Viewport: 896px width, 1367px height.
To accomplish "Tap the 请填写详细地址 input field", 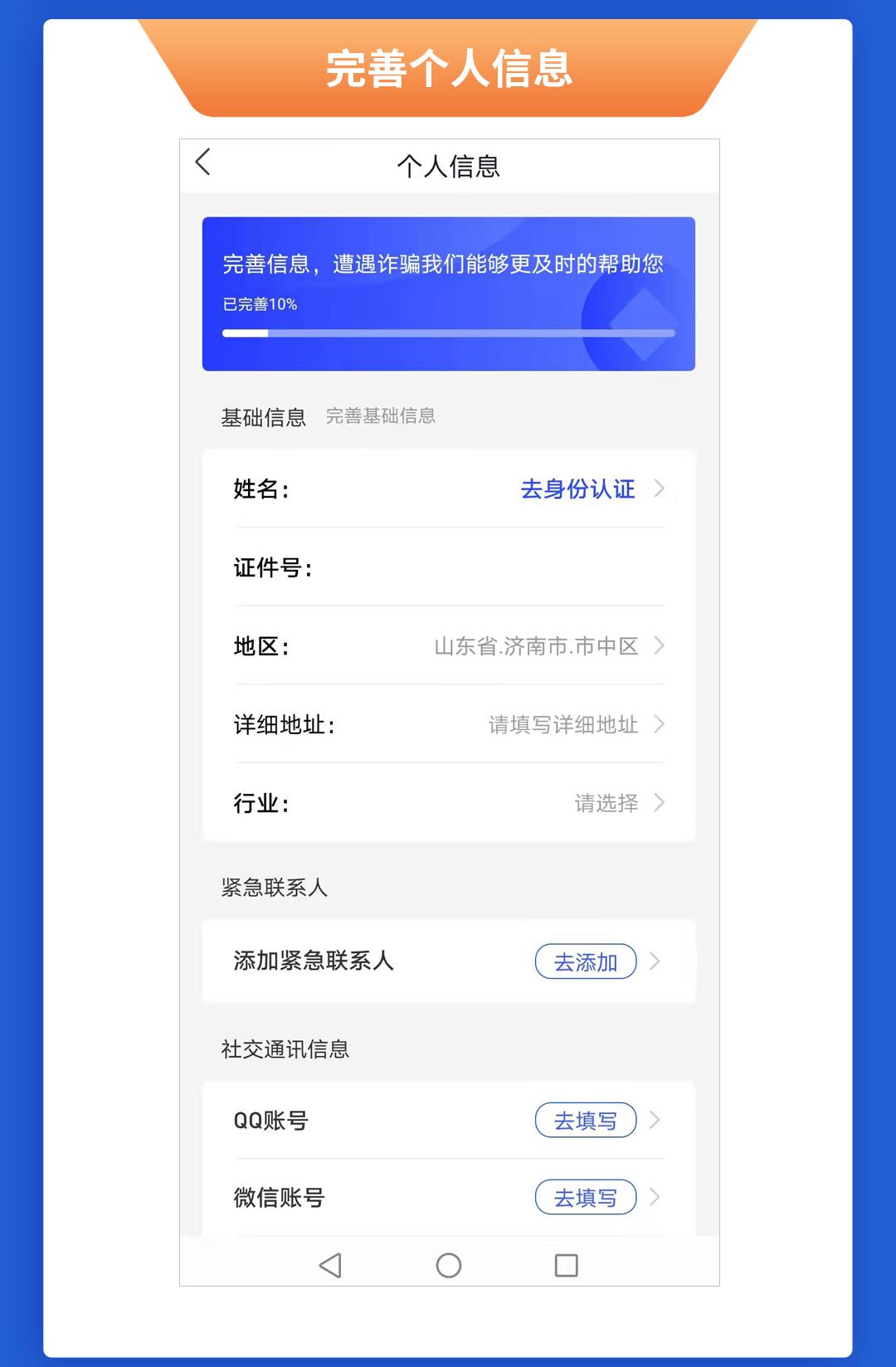I will pos(561,724).
